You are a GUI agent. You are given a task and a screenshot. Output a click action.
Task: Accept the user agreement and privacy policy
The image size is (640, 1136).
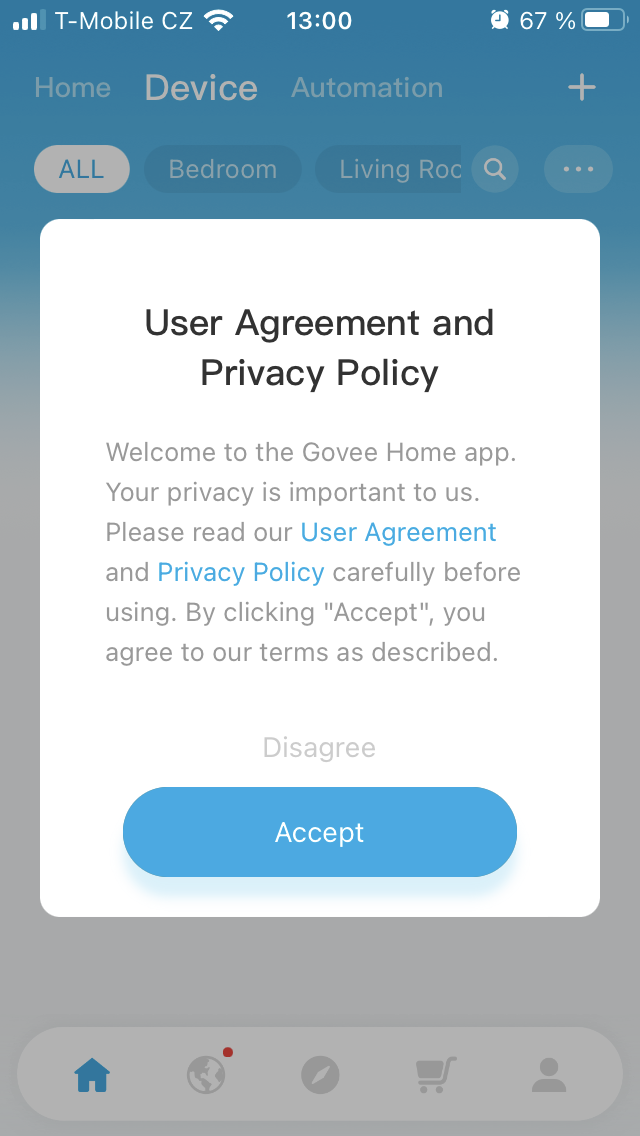[320, 832]
